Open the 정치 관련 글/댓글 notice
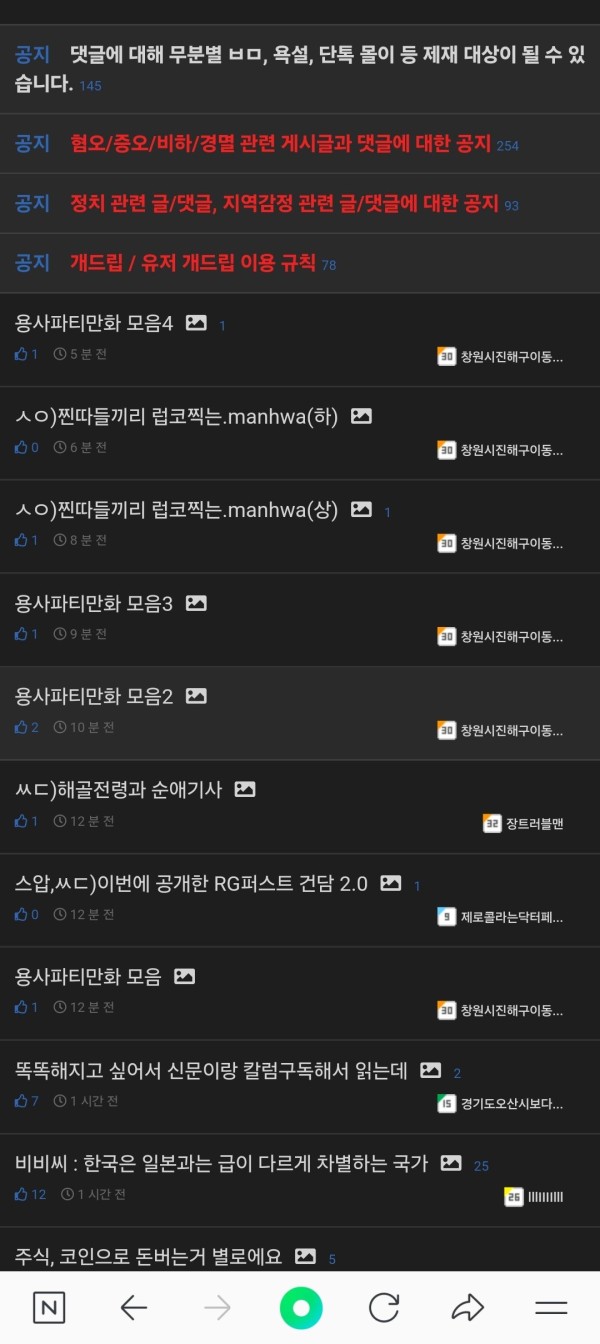The height and width of the screenshot is (1344, 600). point(284,203)
